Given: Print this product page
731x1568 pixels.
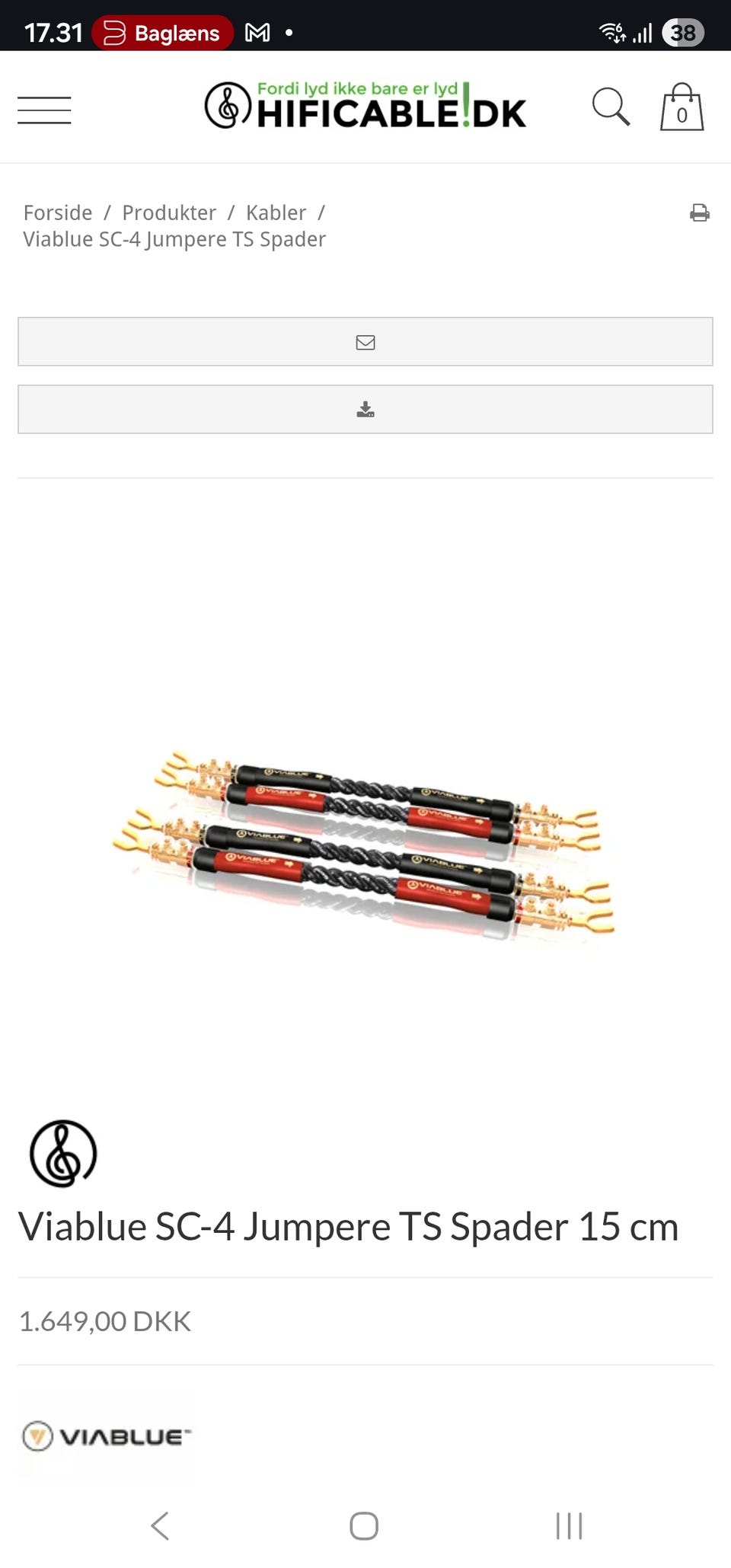Looking at the screenshot, I should pos(699,213).
